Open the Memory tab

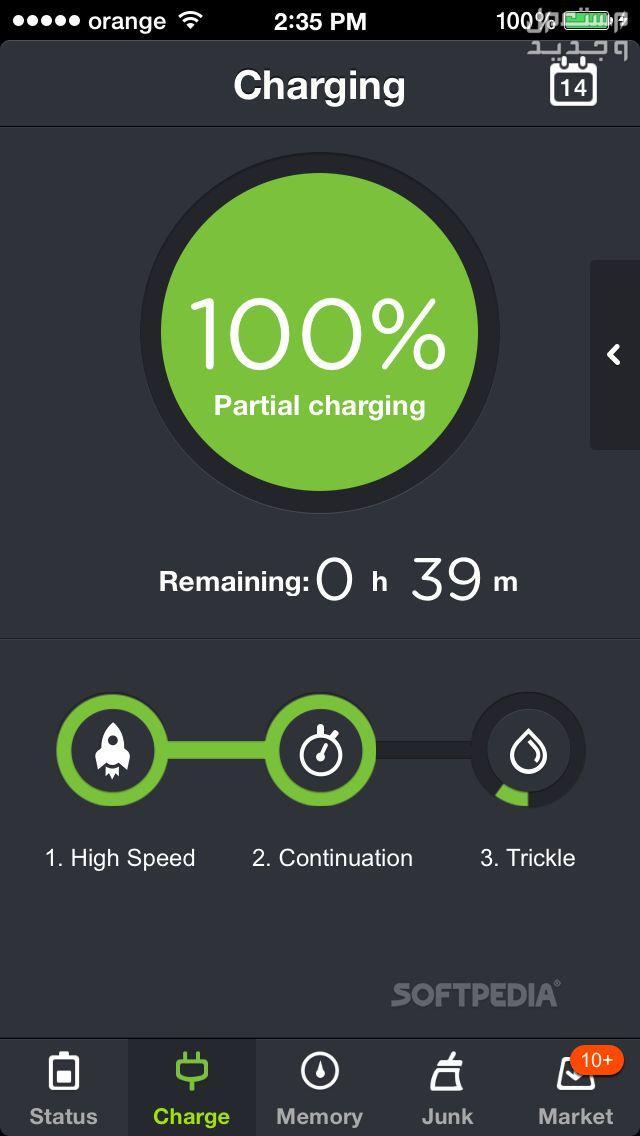319,1087
